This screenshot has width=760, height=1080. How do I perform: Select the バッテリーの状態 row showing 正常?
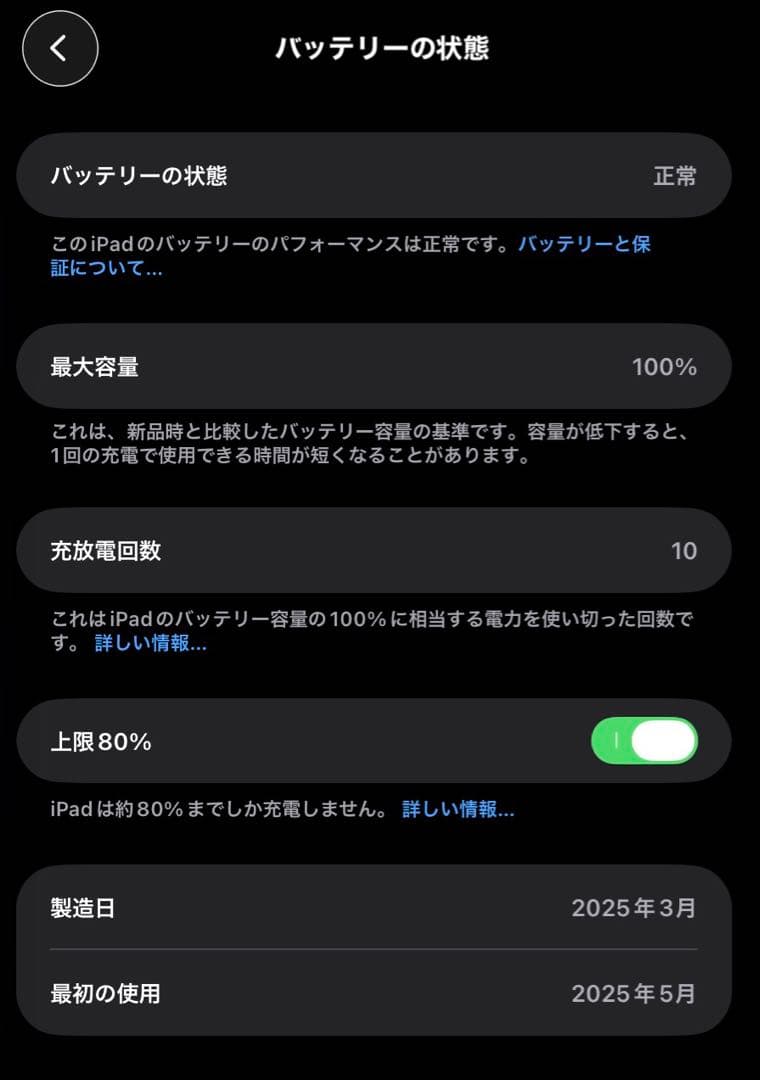pyautogui.click(x=380, y=174)
